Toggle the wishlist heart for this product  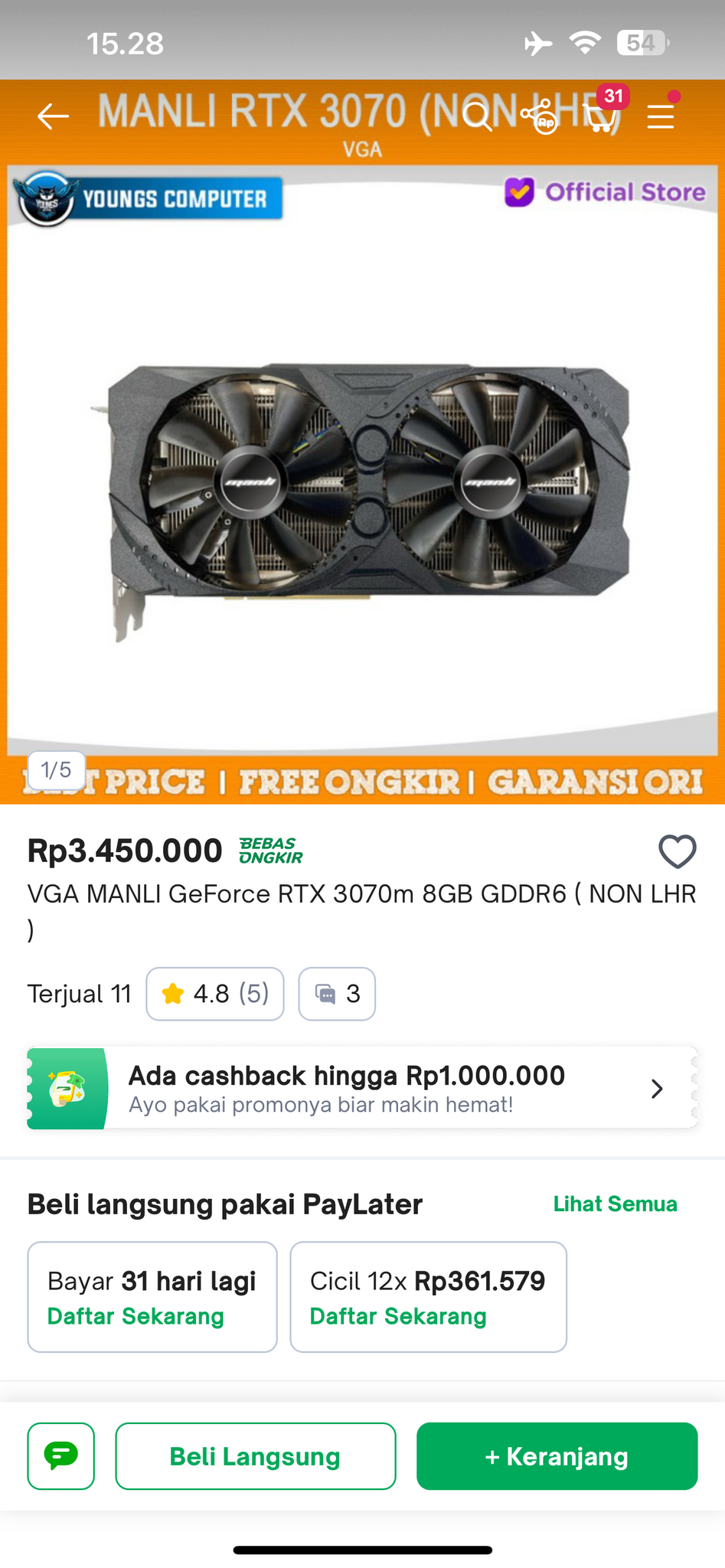click(677, 851)
